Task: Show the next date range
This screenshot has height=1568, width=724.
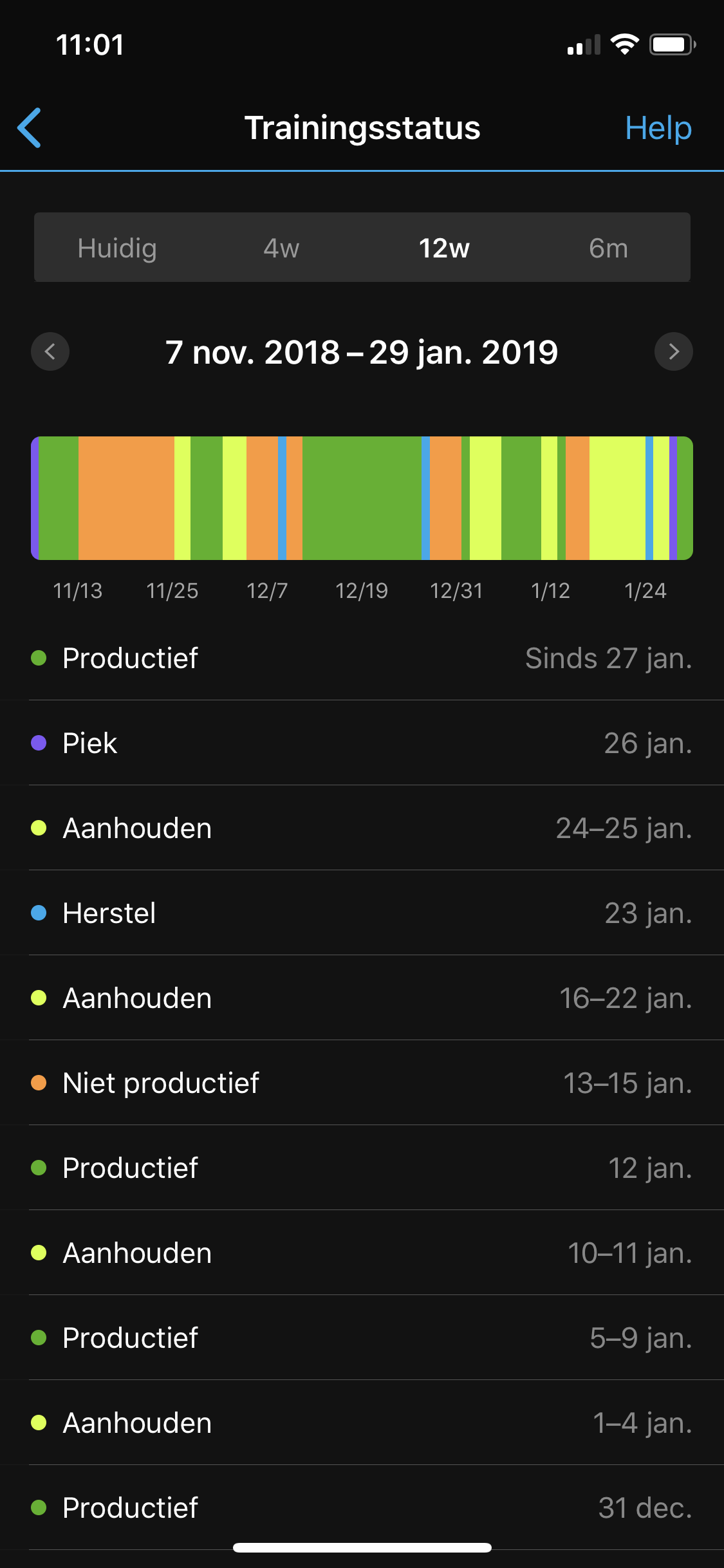Action: tap(673, 351)
